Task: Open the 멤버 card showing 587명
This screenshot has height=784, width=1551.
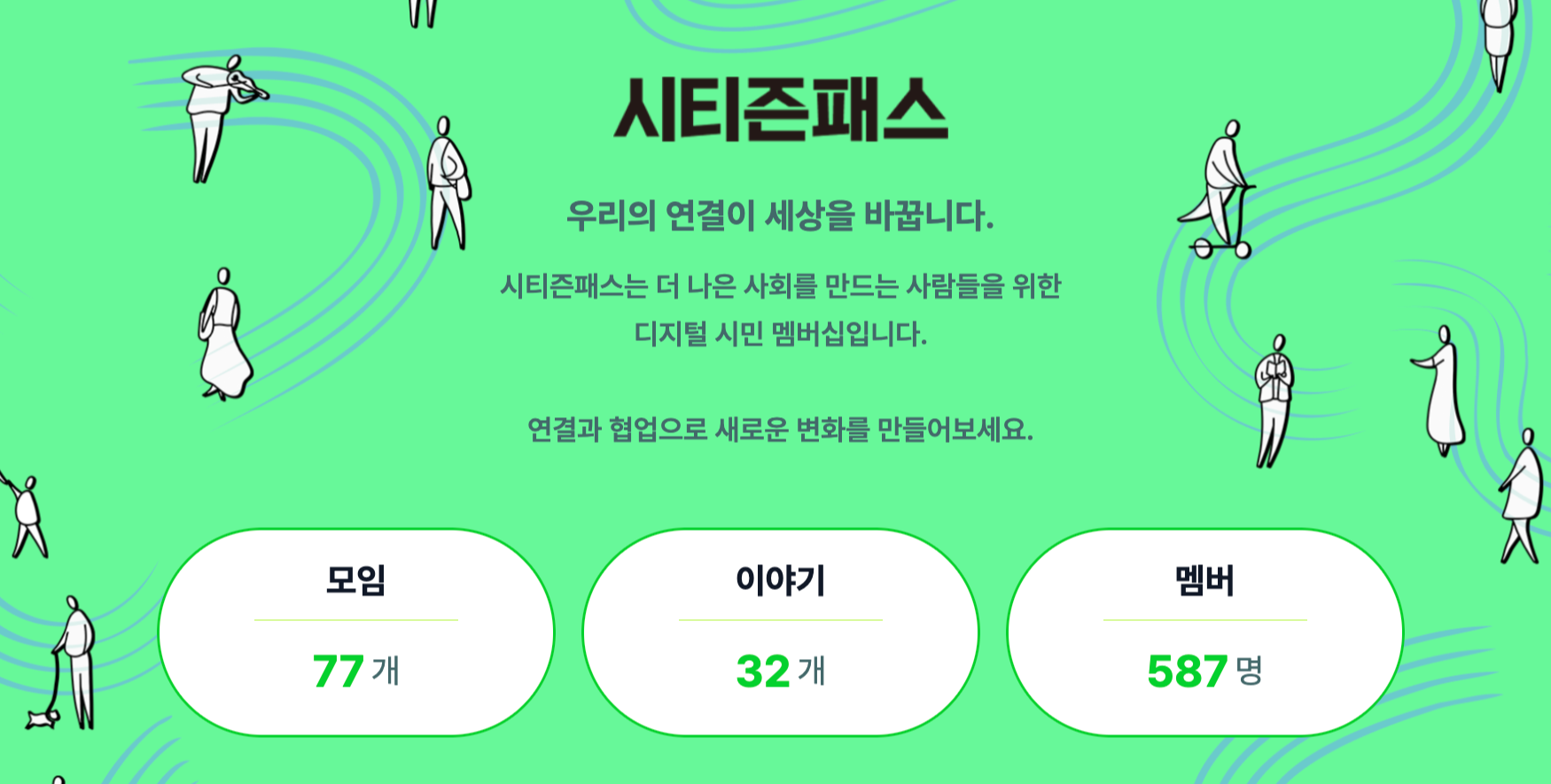Action: tap(1205, 633)
